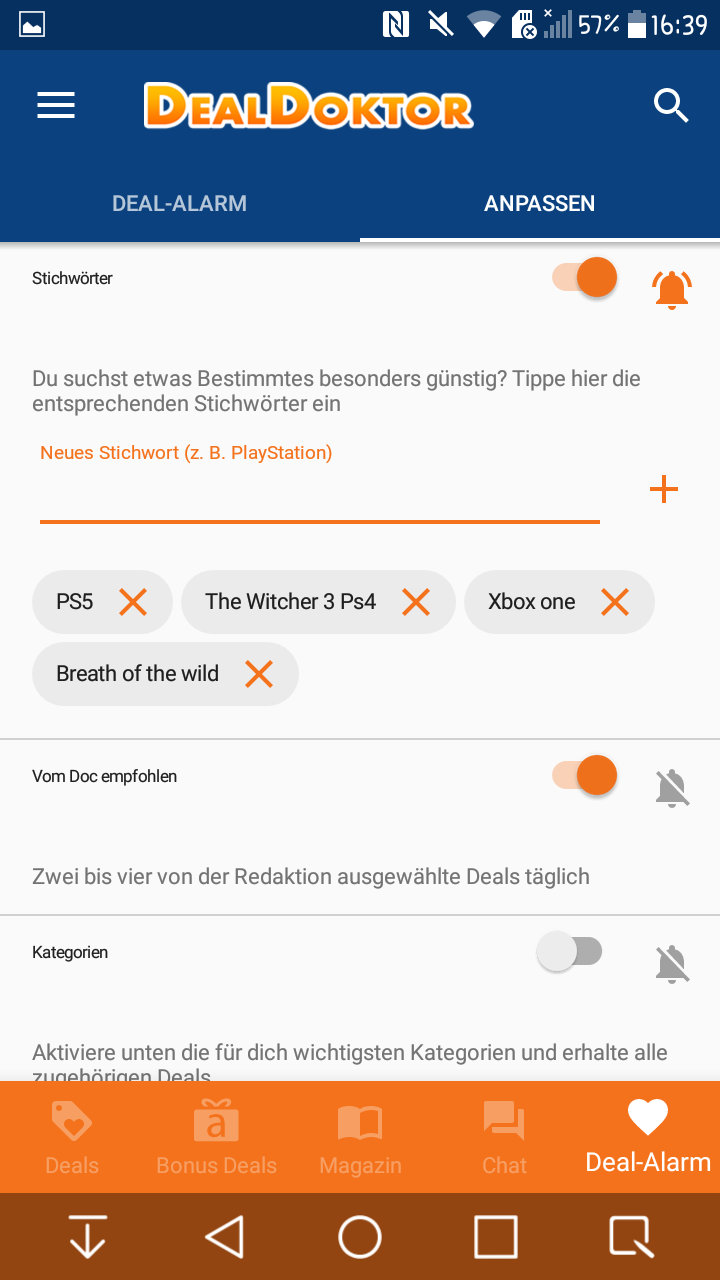Add the keyword with the plus icon

click(664, 489)
